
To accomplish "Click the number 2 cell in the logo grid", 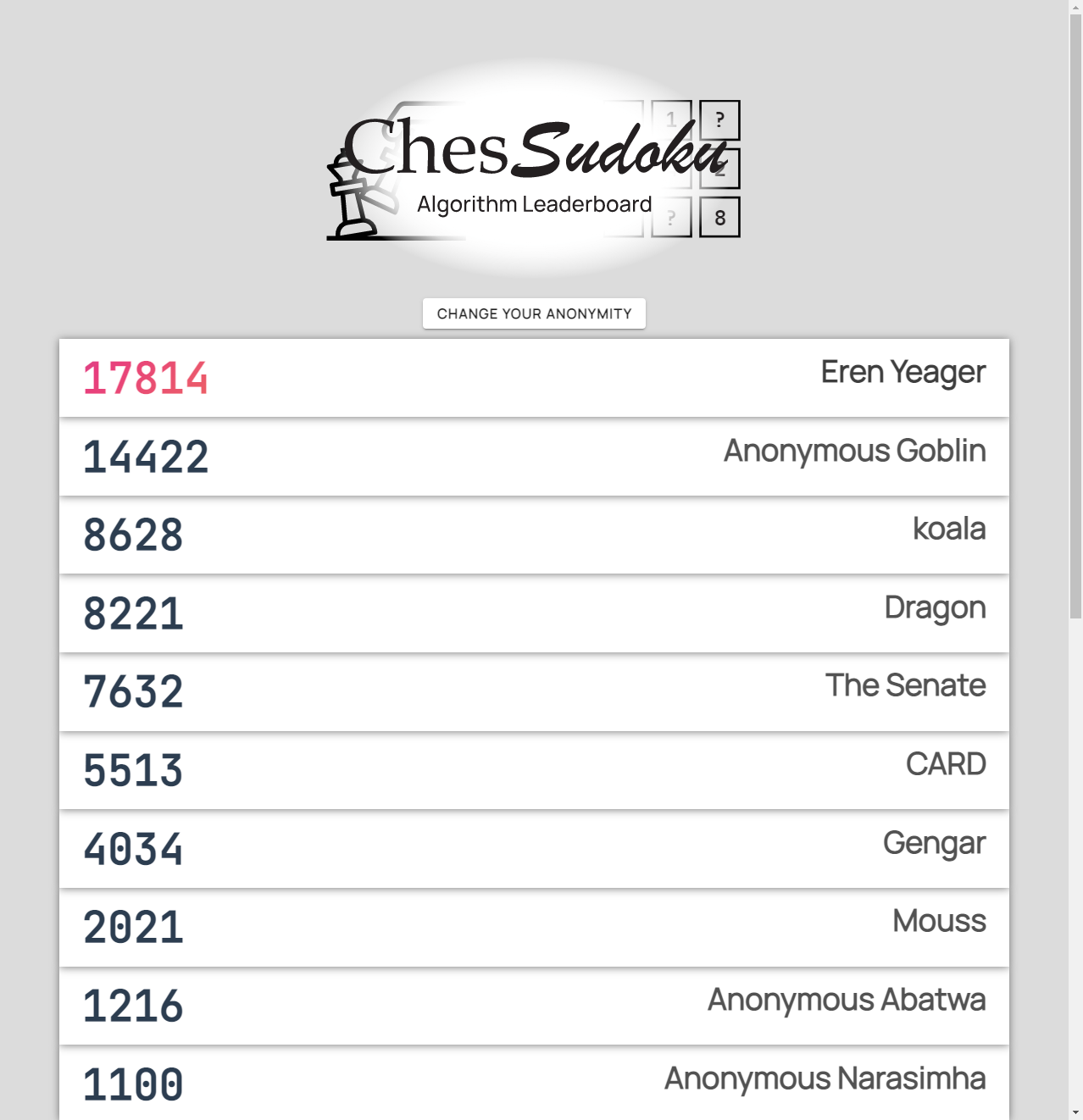I will [x=721, y=169].
